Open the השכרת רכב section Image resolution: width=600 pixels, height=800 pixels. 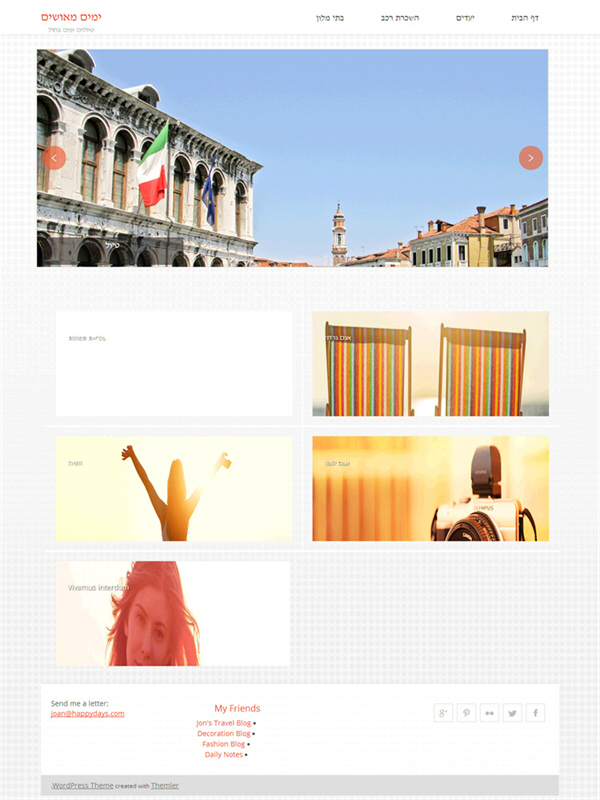point(400,18)
